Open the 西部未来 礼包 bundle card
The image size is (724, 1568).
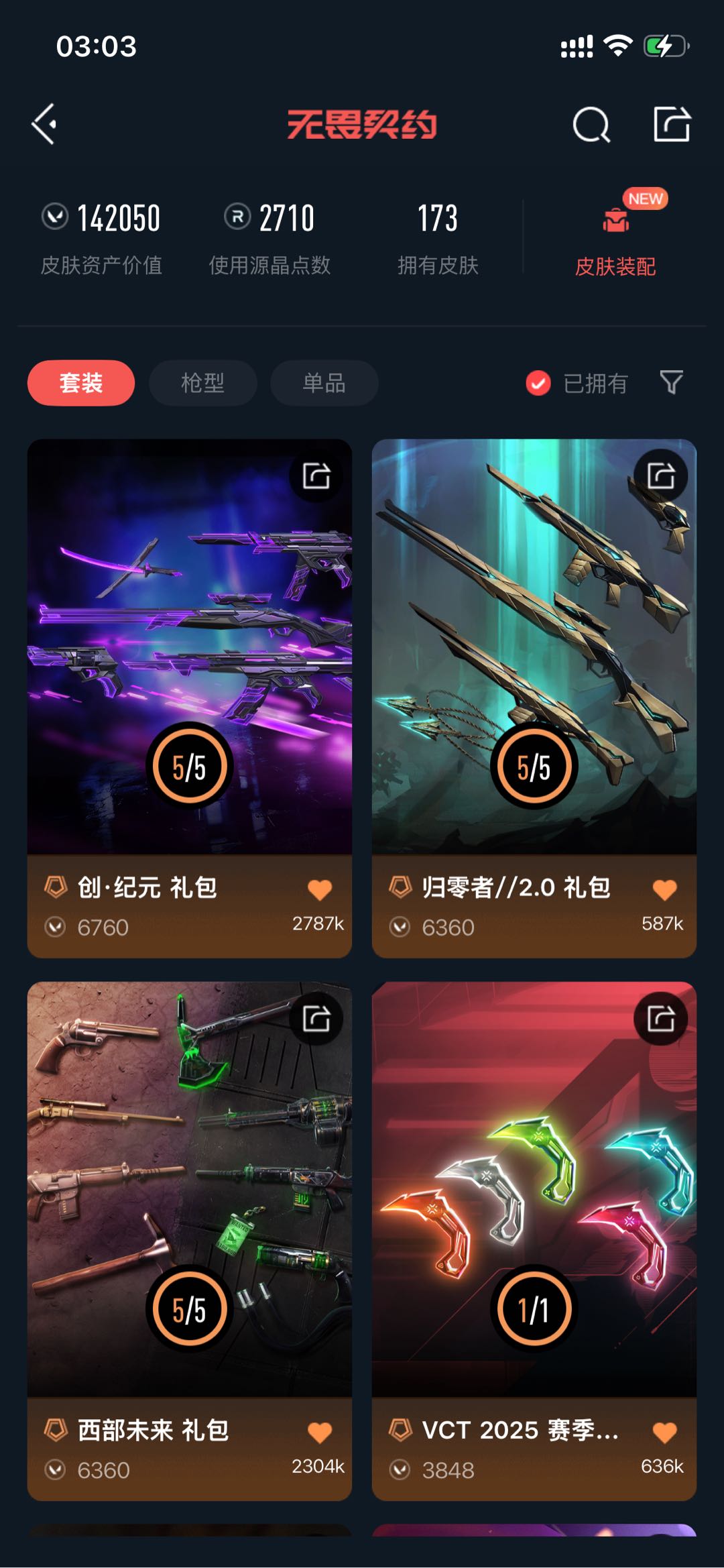tap(190, 1241)
